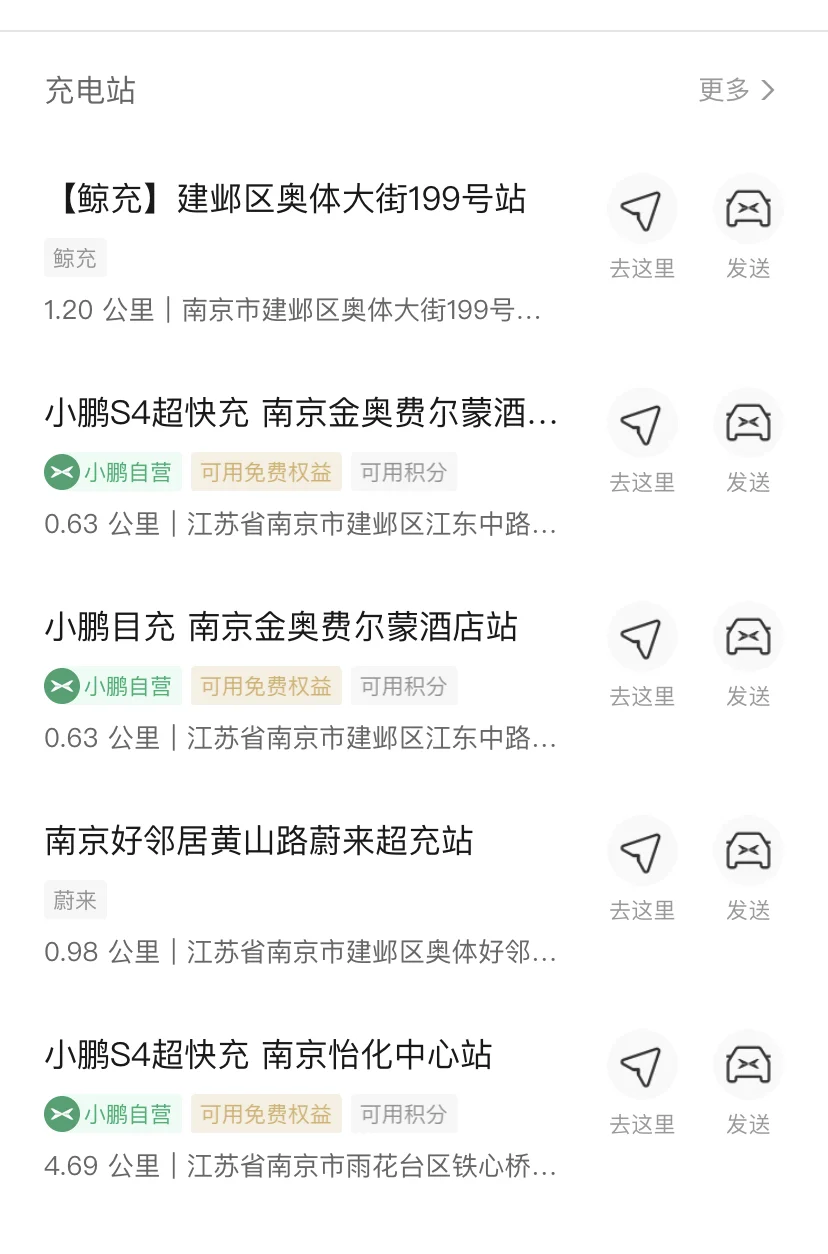Open 更多 charging stations list
828x1254 pixels.
(737, 90)
